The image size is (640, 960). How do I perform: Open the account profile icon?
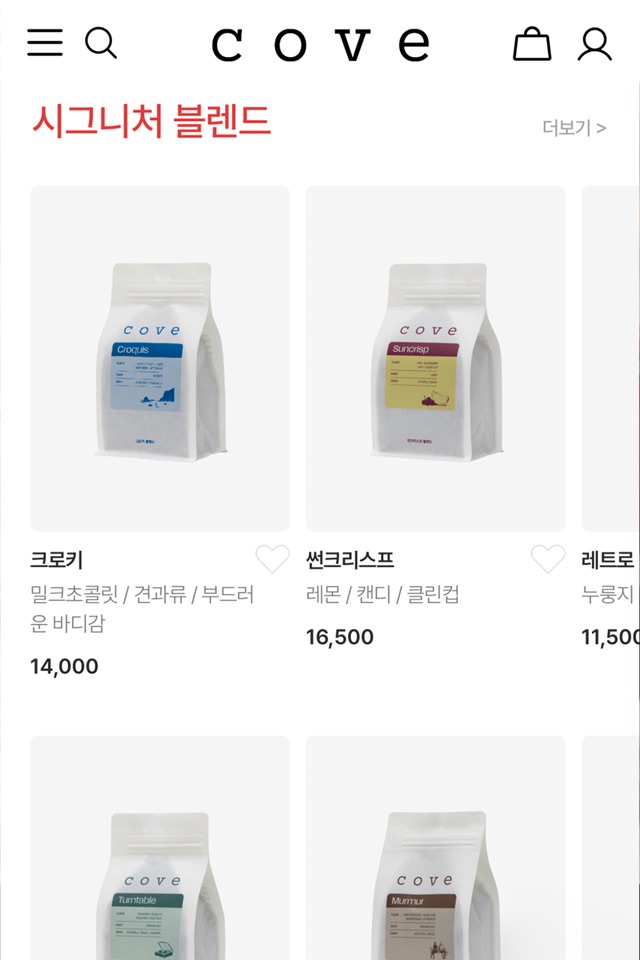595,44
